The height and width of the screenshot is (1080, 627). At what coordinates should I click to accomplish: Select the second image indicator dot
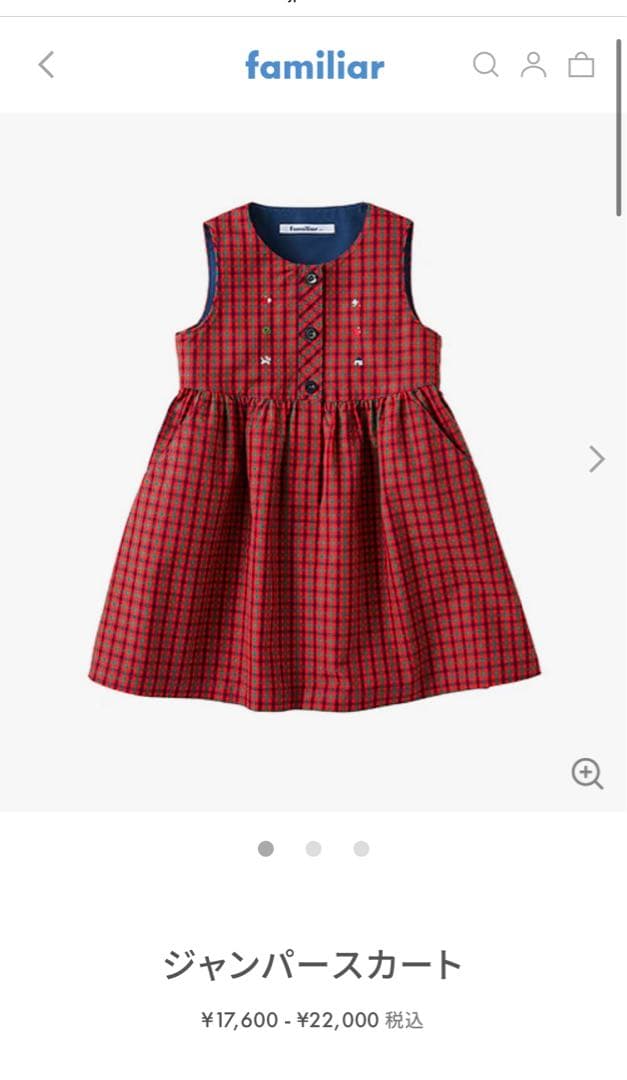point(313,849)
